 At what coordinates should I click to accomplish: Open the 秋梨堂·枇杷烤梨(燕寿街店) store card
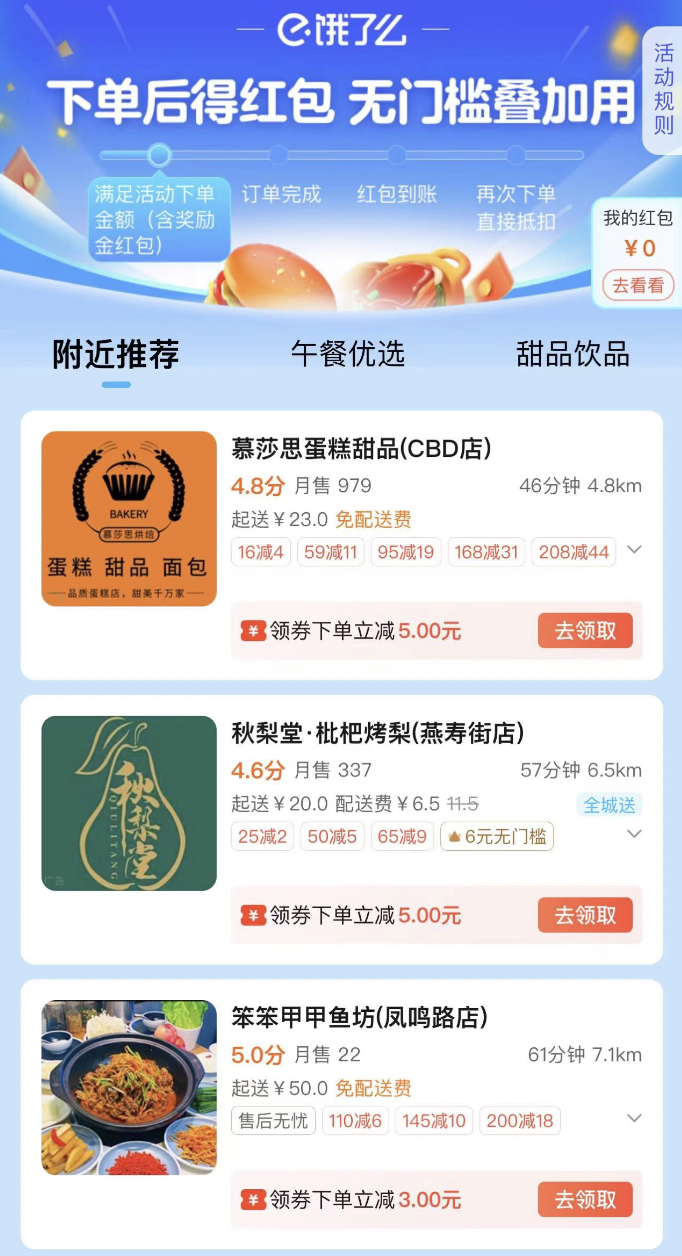[x=378, y=733]
